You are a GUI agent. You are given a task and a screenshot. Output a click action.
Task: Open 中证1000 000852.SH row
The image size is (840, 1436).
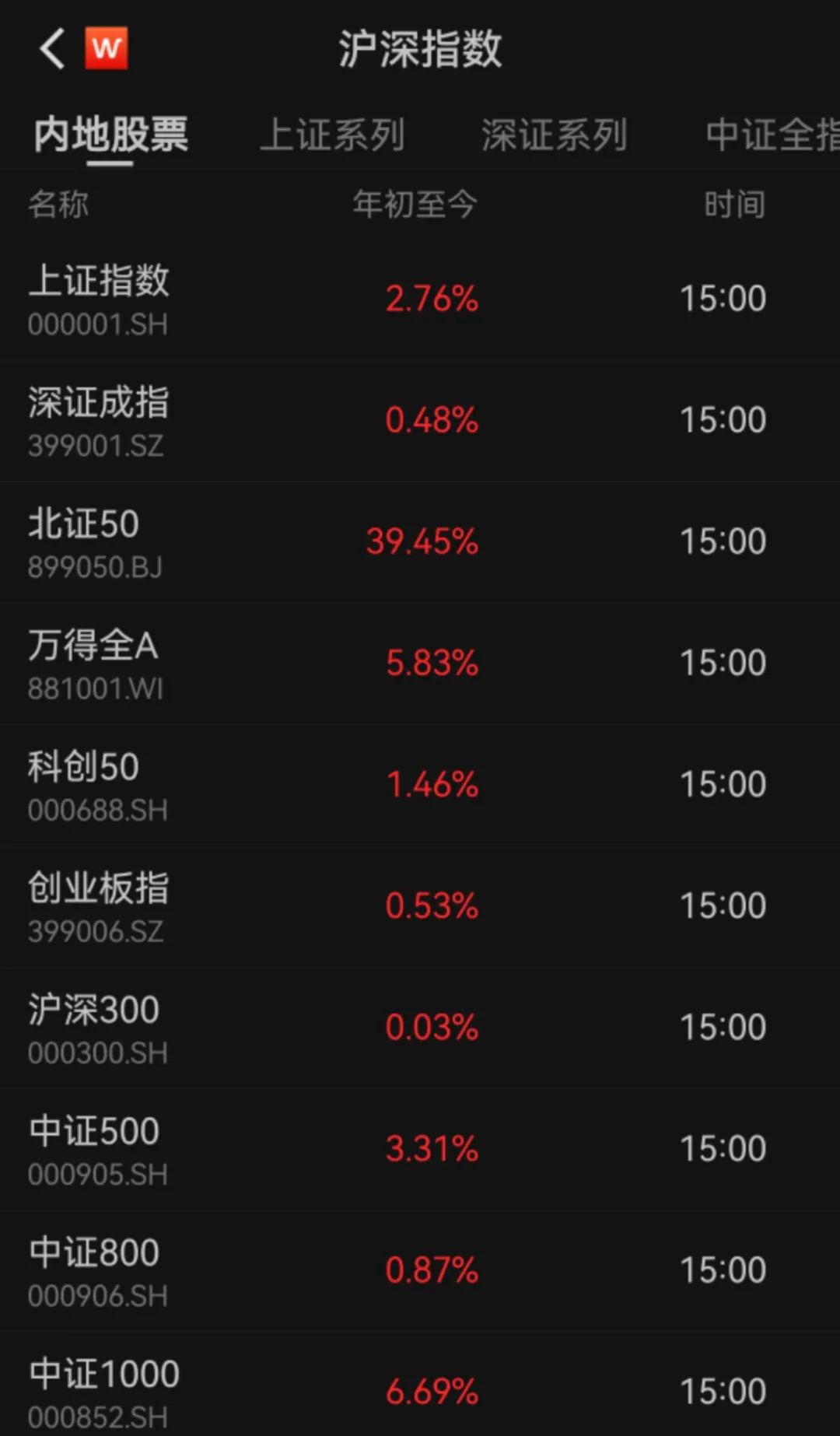point(420,1385)
